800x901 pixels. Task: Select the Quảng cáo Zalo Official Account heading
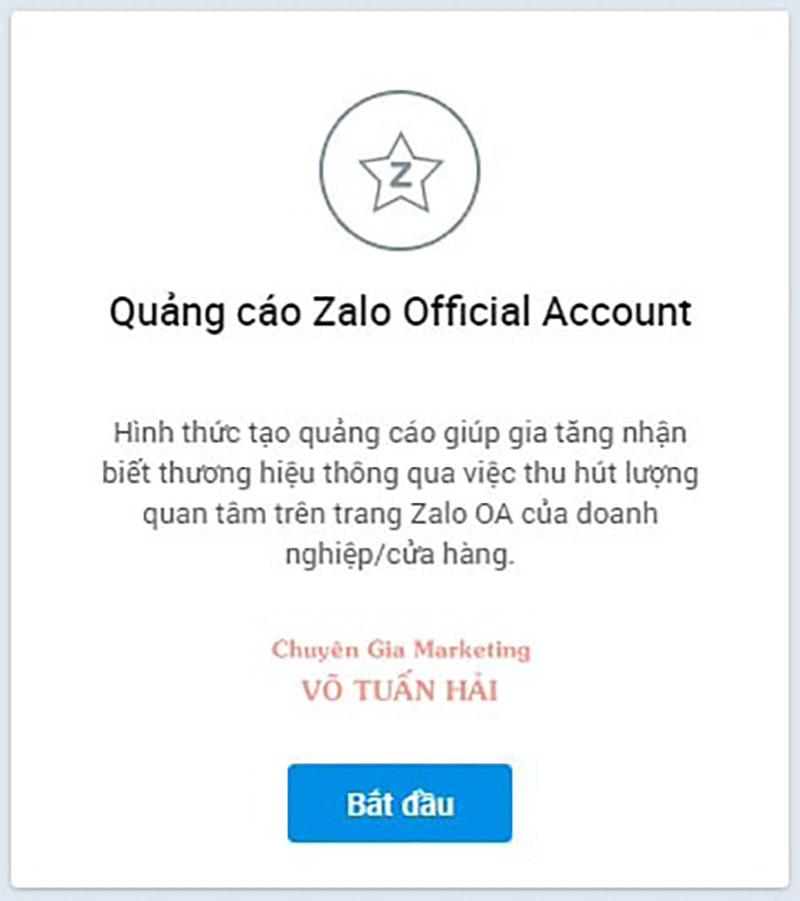[x=400, y=312]
